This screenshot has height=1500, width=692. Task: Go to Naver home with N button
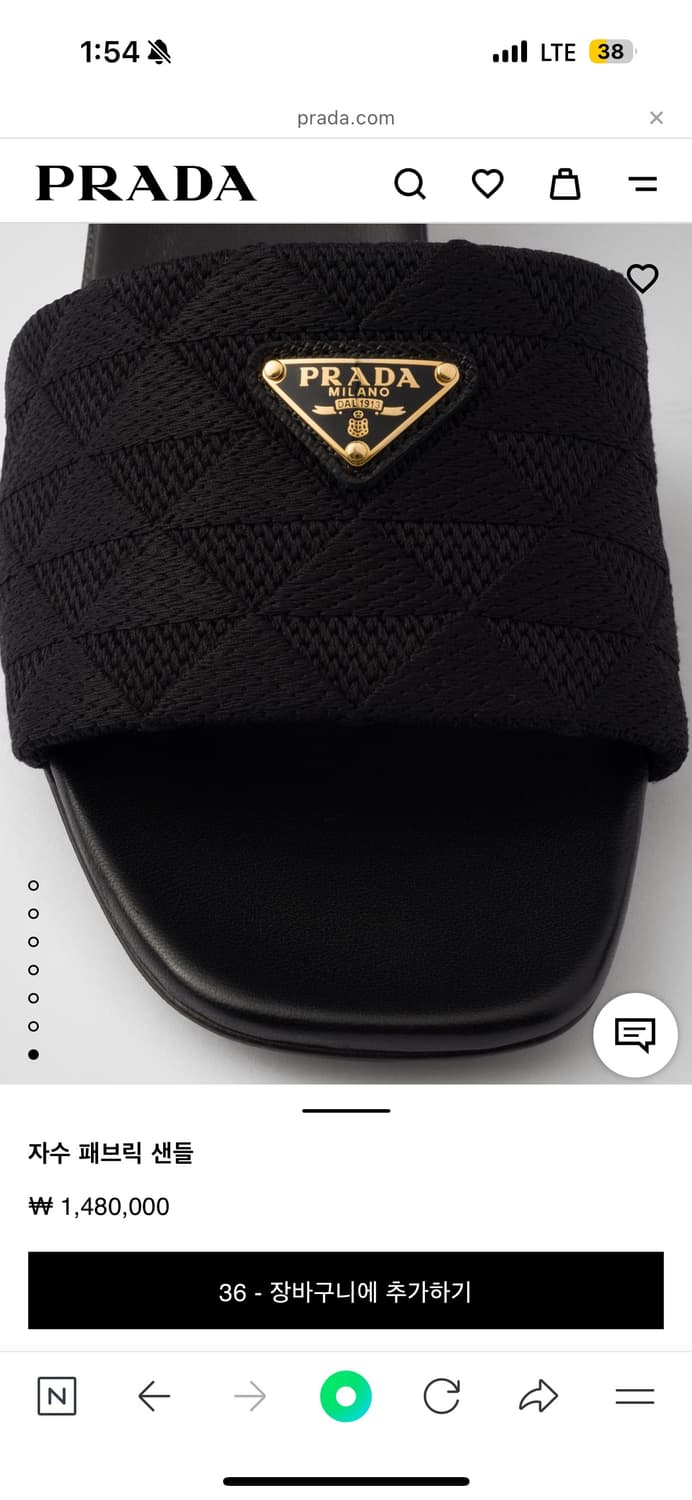pyautogui.click(x=56, y=1396)
